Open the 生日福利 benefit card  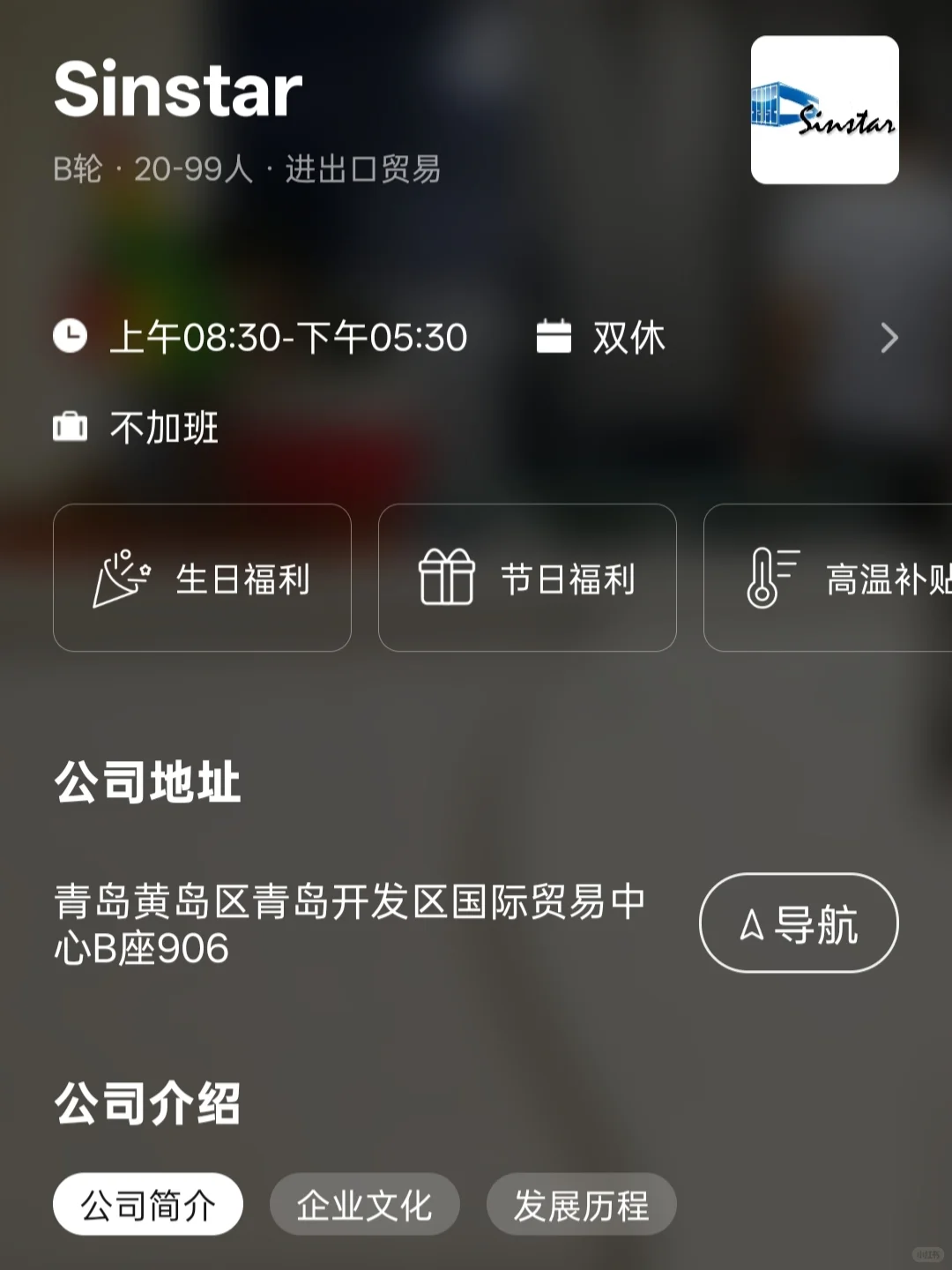pos(202,578)
